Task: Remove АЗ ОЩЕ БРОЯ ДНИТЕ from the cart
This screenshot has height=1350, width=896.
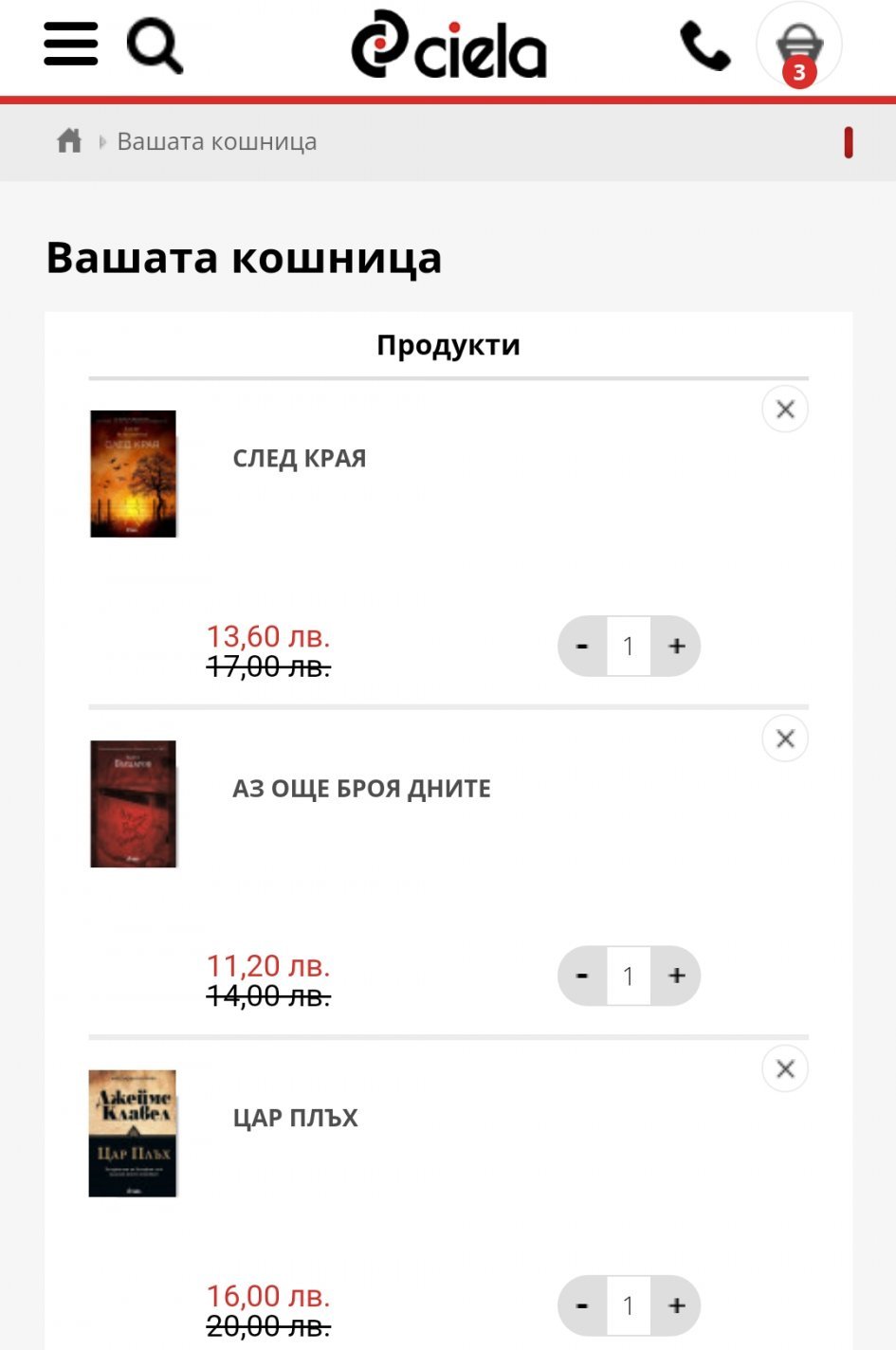Action: (784, 739)
